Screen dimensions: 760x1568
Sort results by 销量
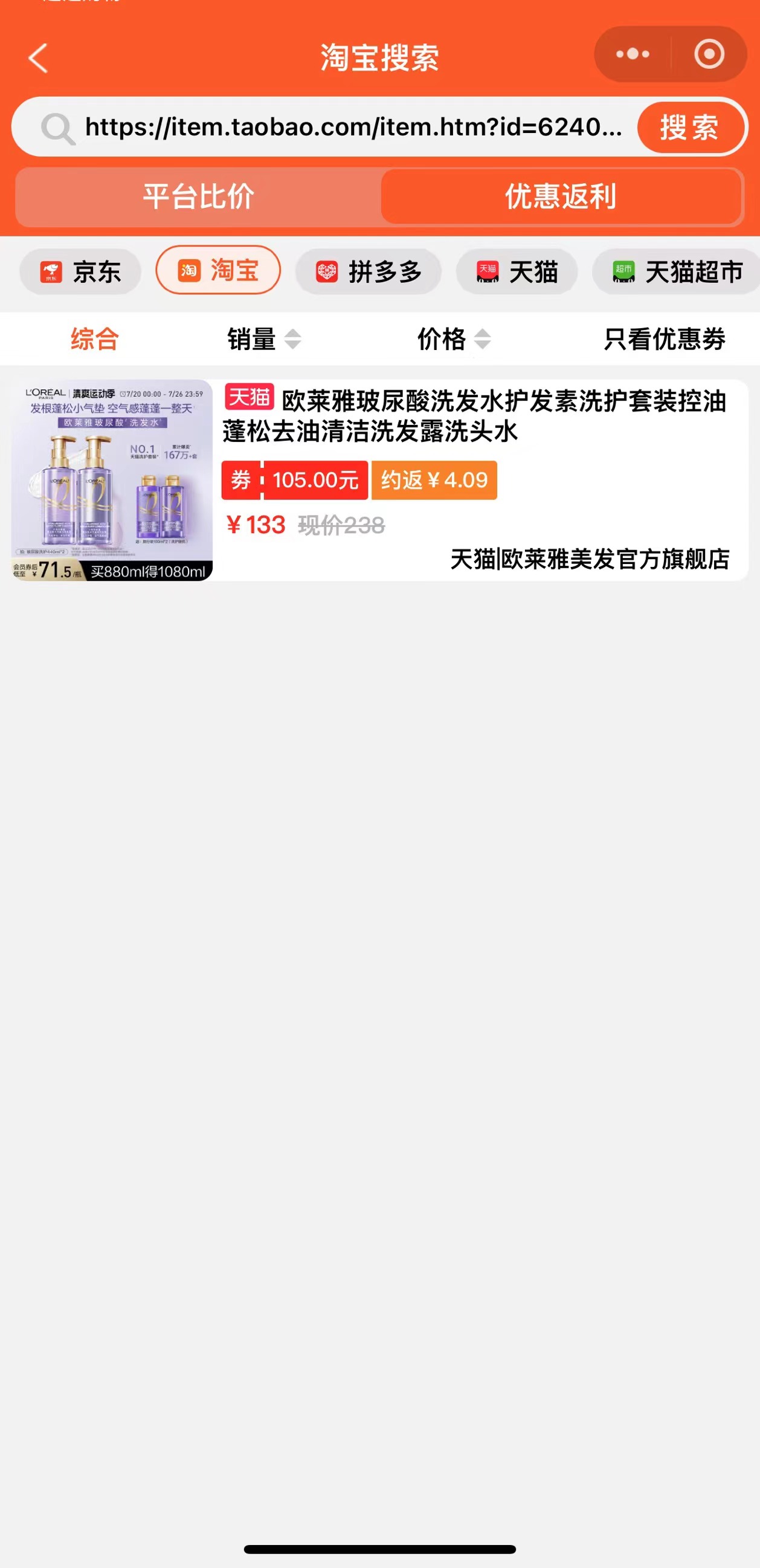pyautogui.click(x=263, y=339)
